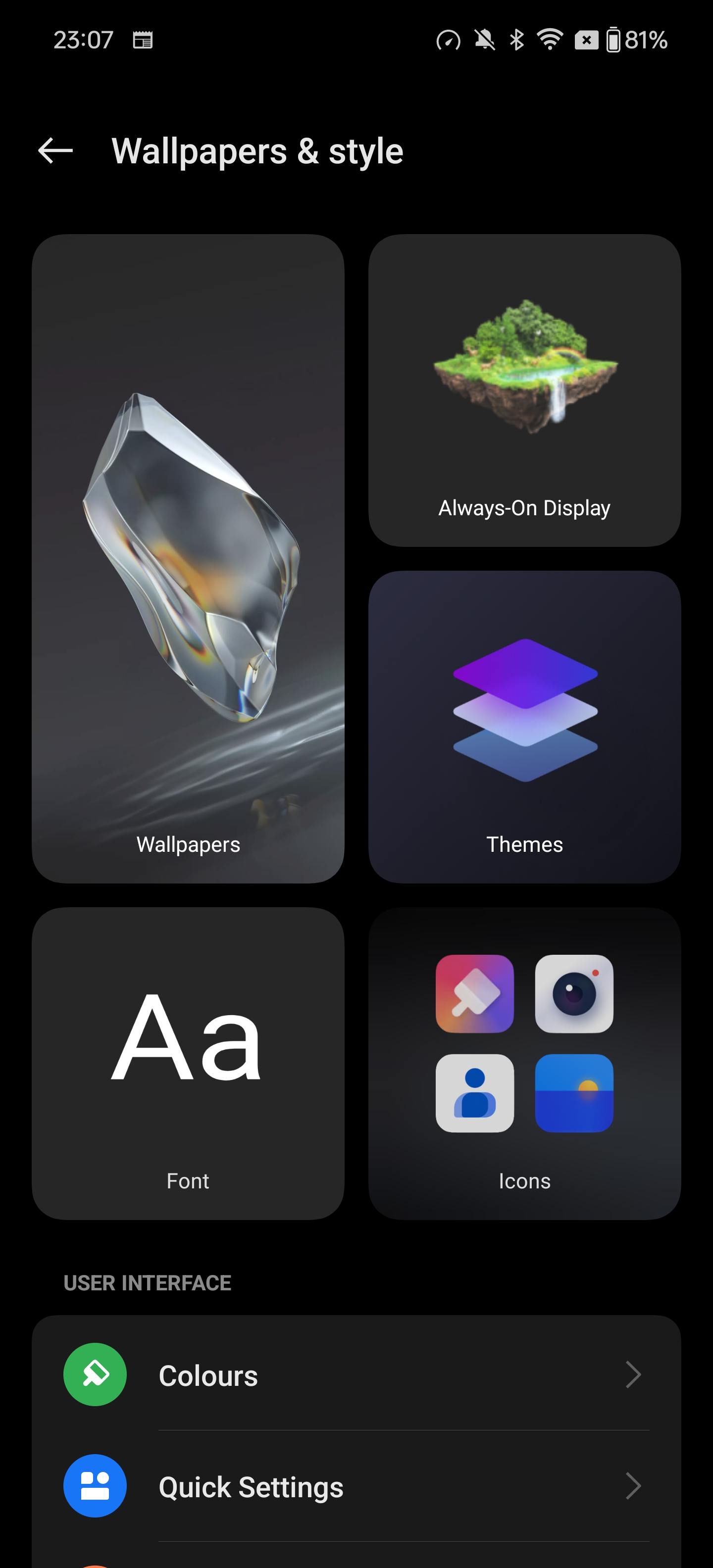Open the Icons card
Image resolution: width=713 pixels, height=1568 pixels.
click(x=524, y=1063)
